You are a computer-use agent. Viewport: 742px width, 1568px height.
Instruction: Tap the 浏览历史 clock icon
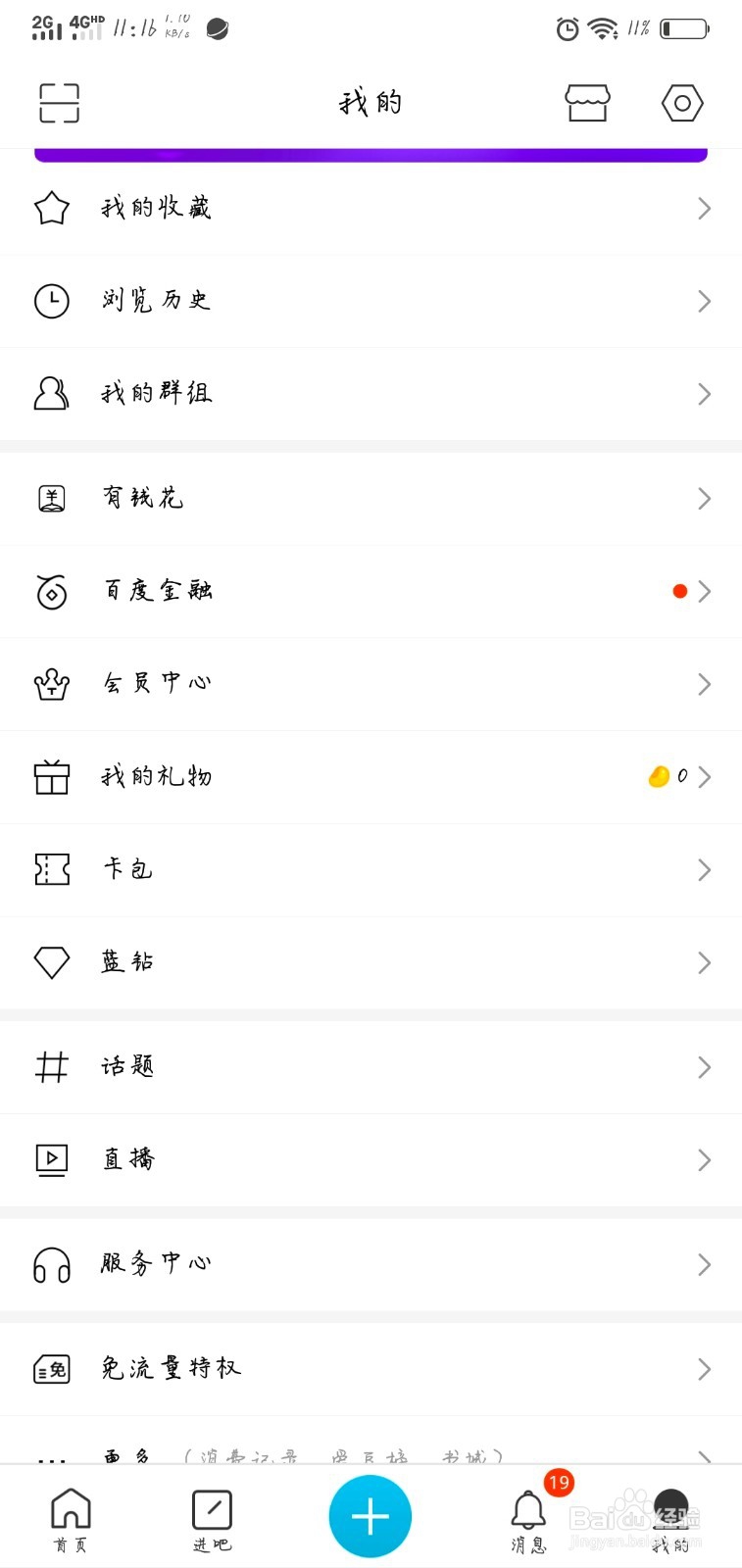point(51,301)
